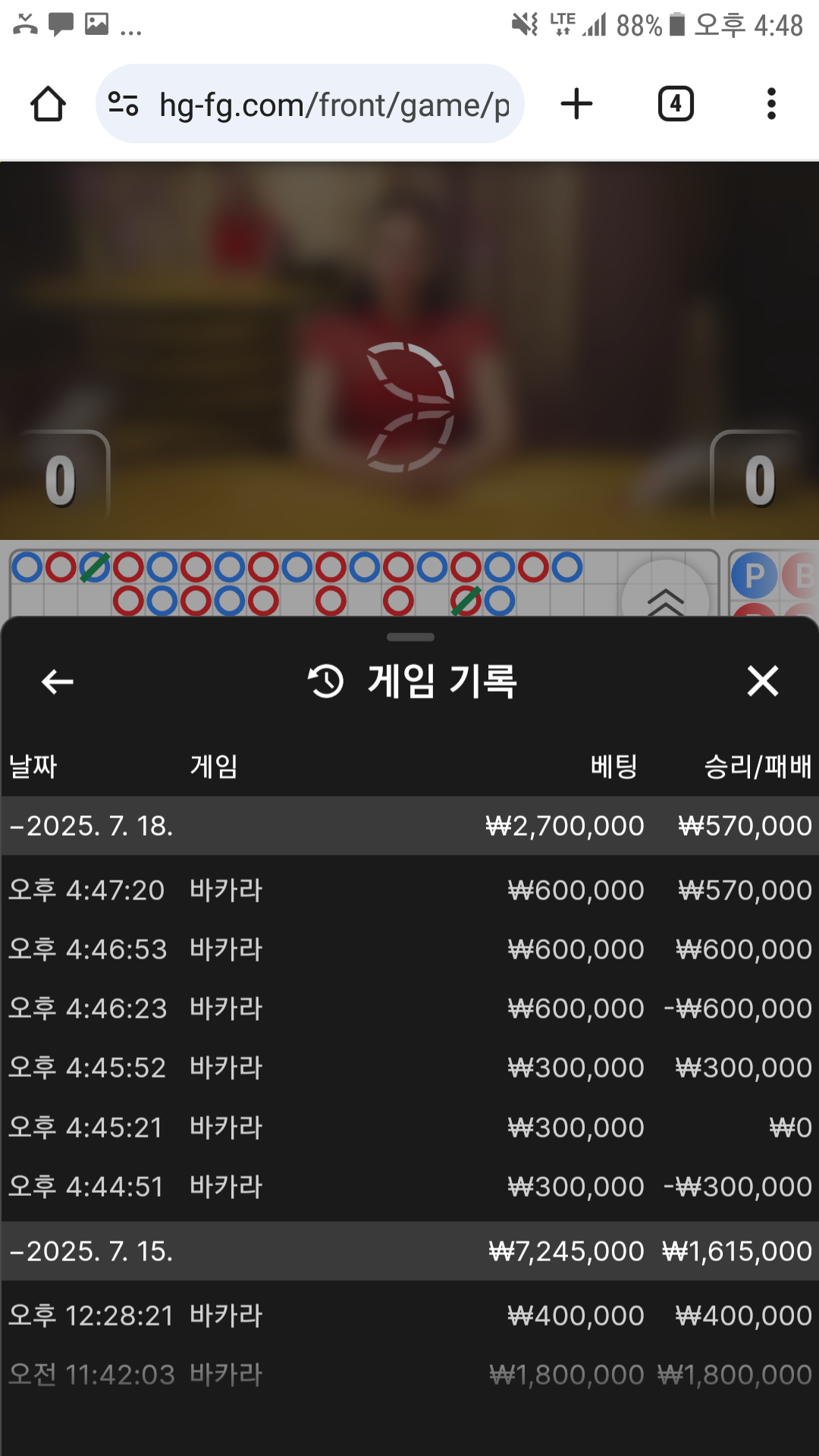The height and width of the screenshot is (1456, 819).
Task: Close the 게임 기록 panel
Action: (x=762, y=681)
